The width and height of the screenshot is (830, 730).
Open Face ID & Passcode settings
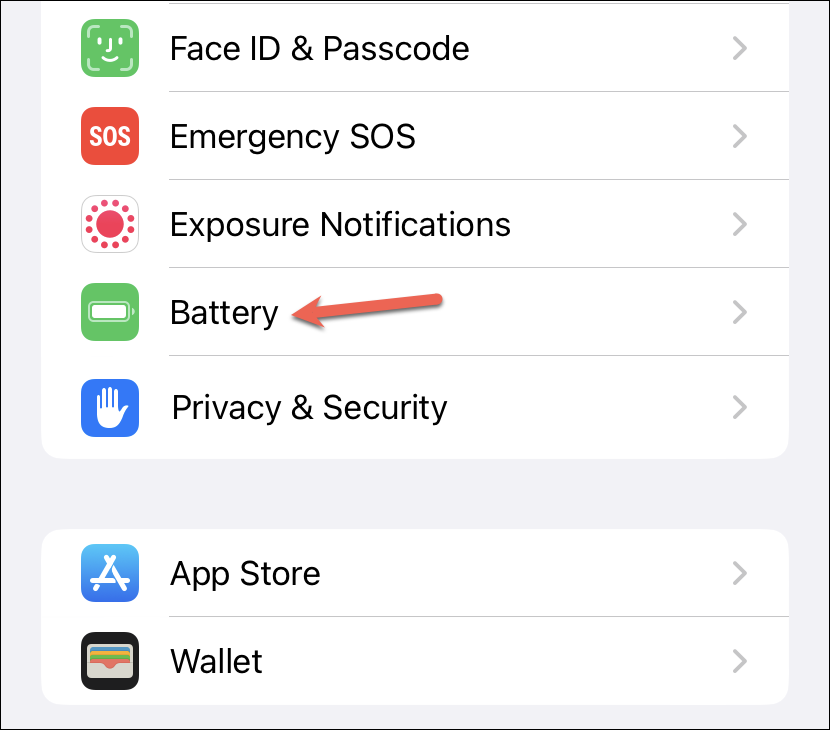tap(319, 48)
